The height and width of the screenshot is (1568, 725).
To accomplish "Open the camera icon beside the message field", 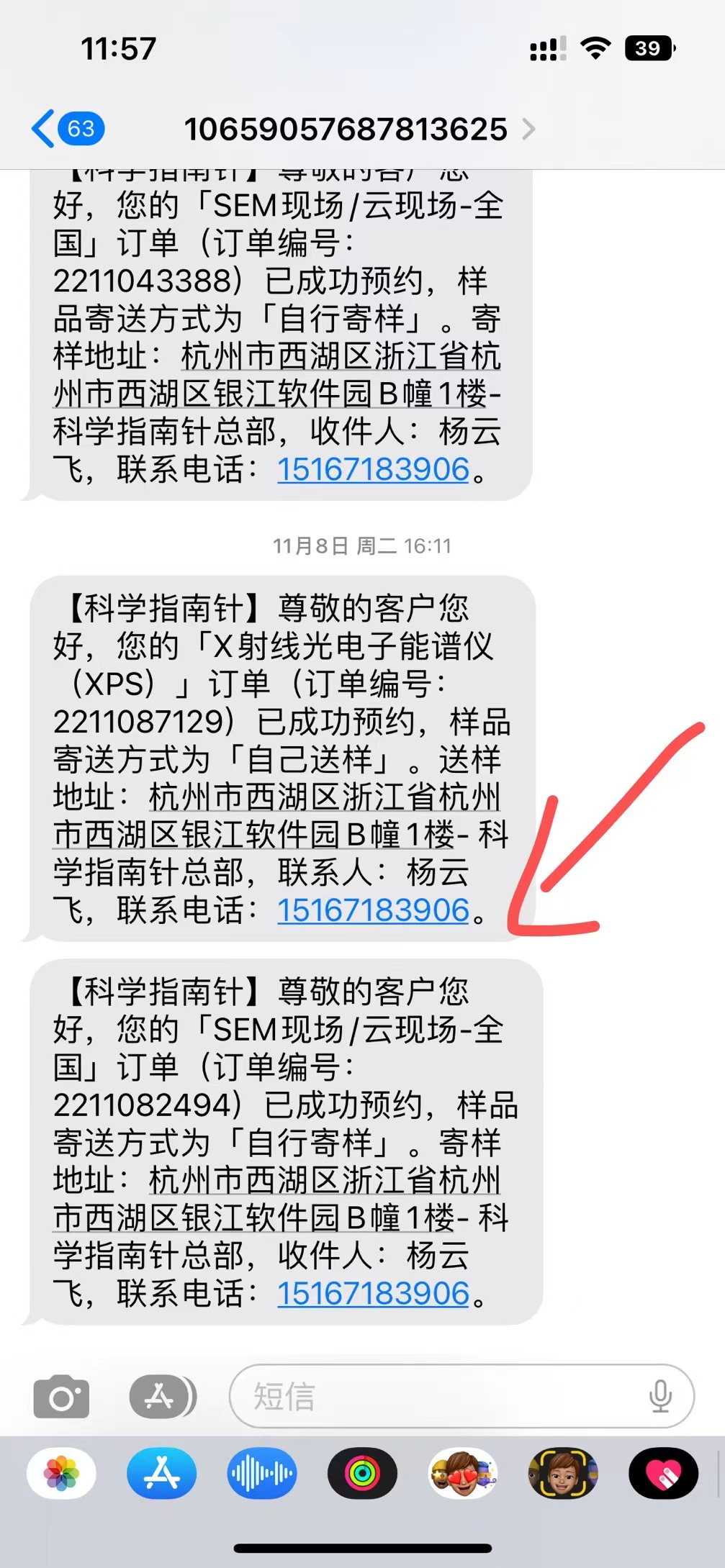I will (x=61, y=1395).
